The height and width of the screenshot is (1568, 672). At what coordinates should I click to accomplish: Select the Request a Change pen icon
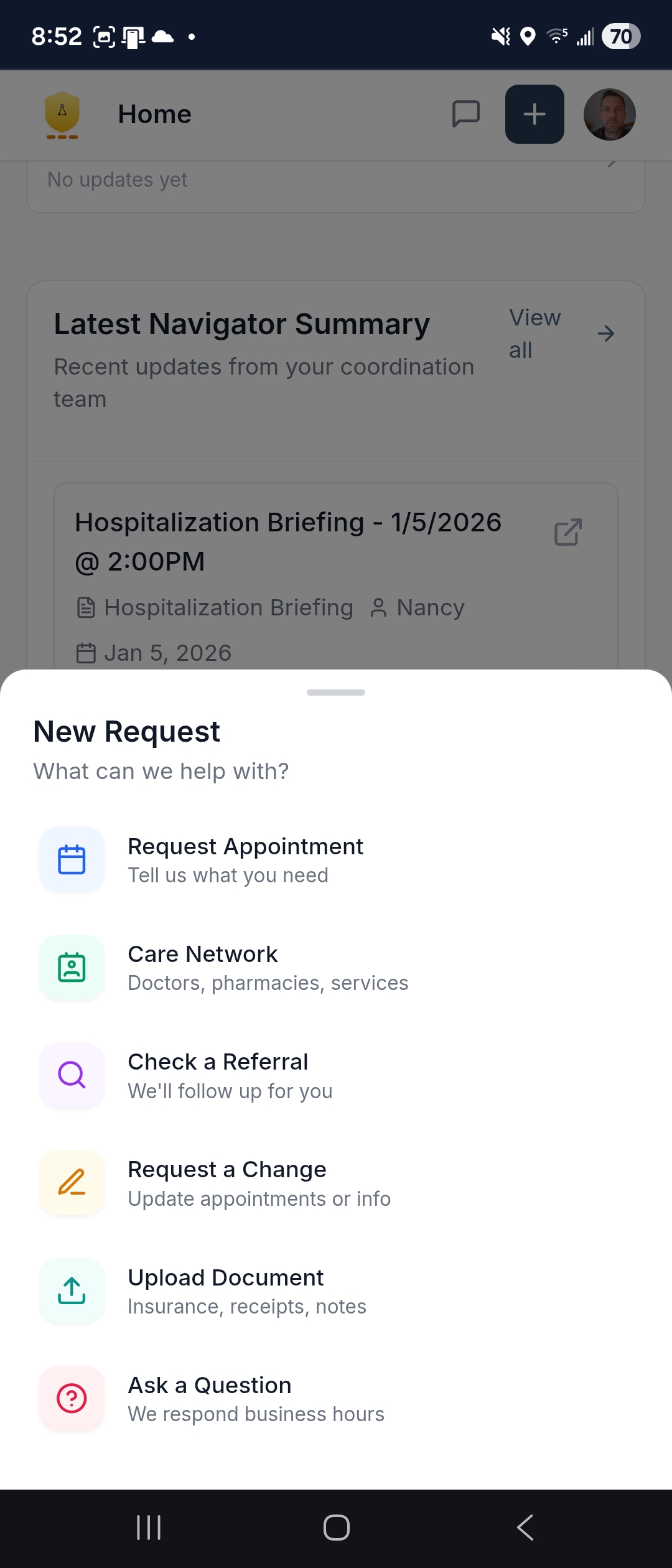click(72, 1182)
